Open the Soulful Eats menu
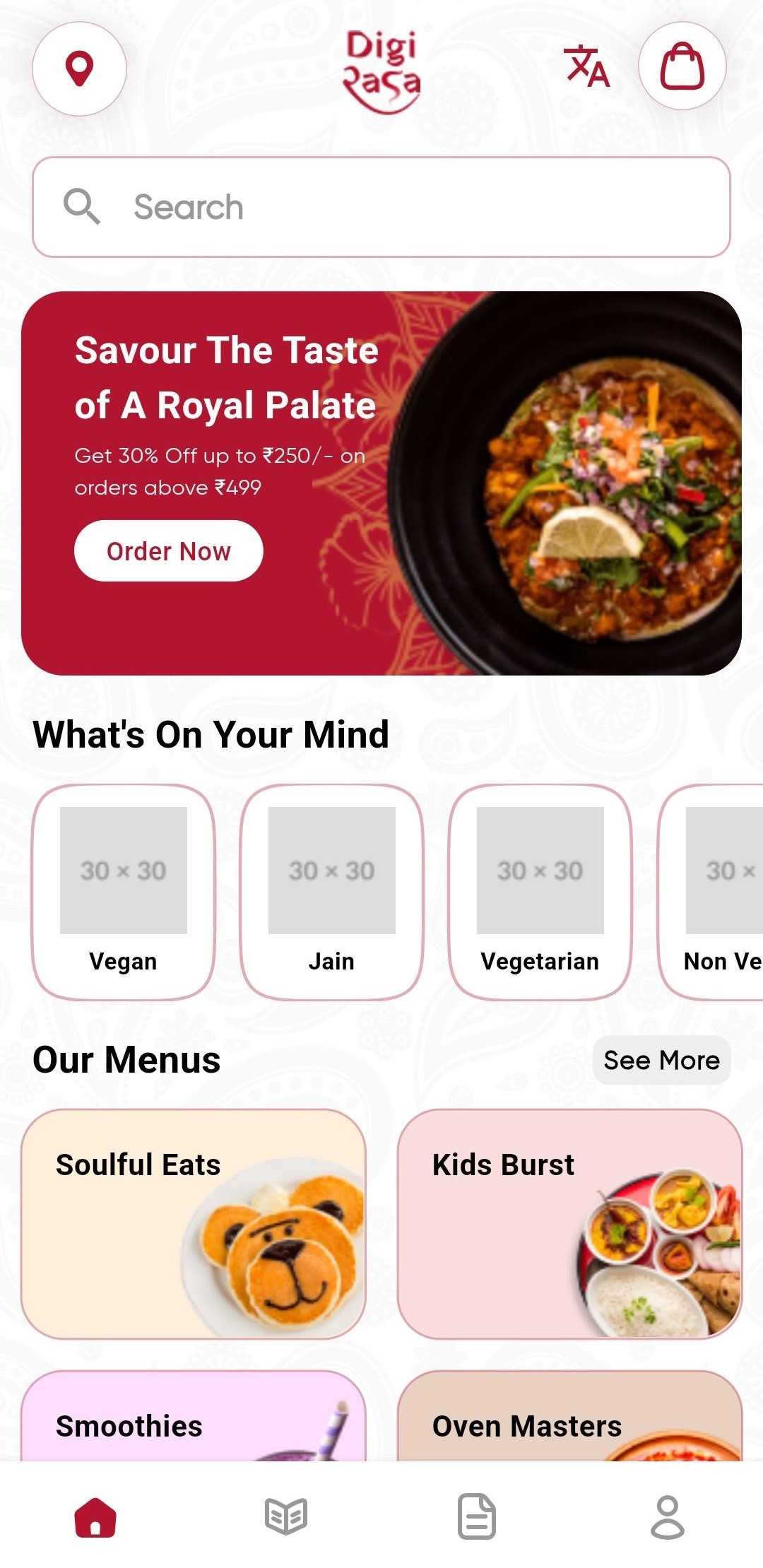Screen dimensions: 763x1568 (x=194, y=1223)
